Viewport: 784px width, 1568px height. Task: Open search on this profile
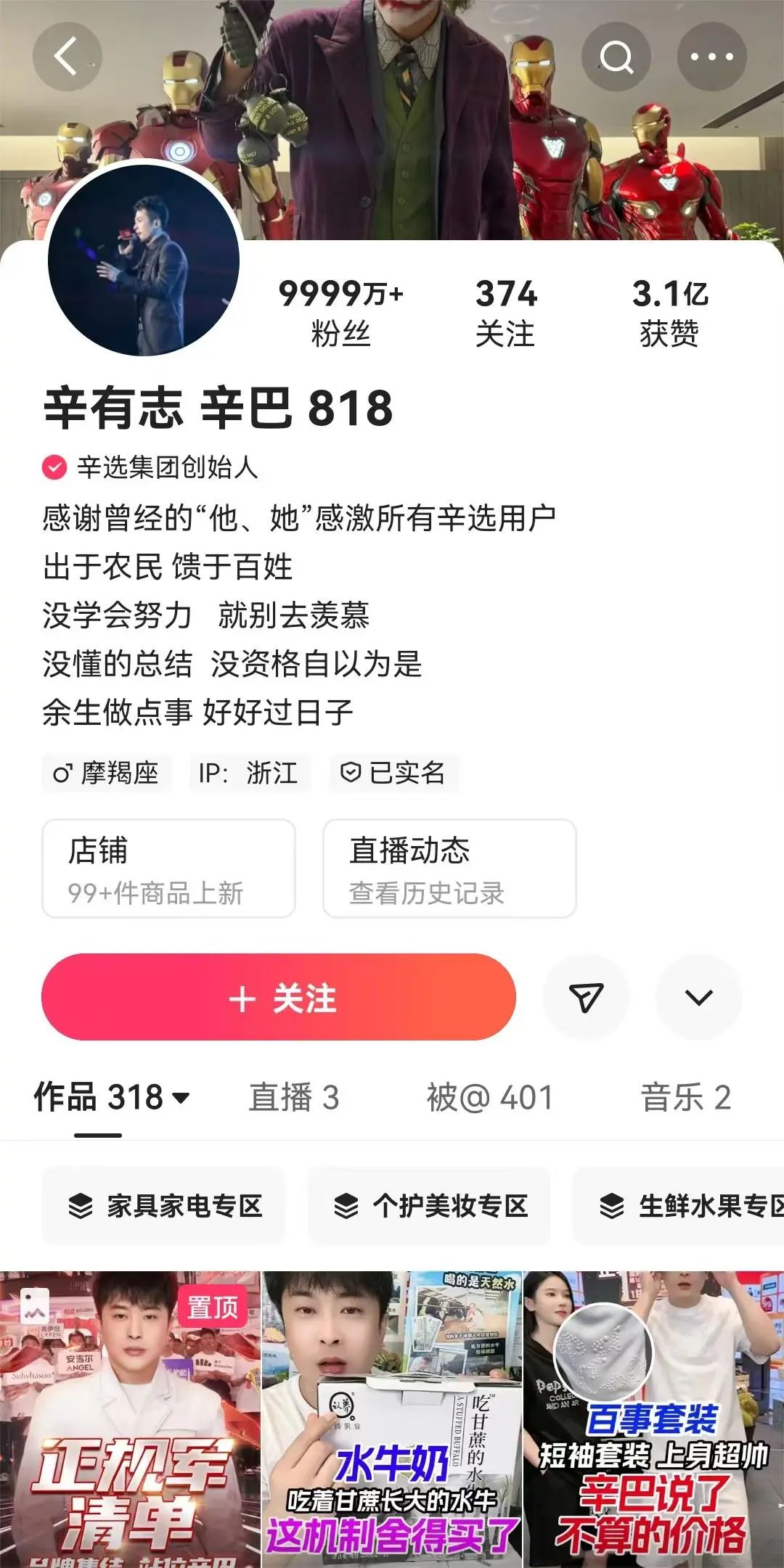(616, 57)
